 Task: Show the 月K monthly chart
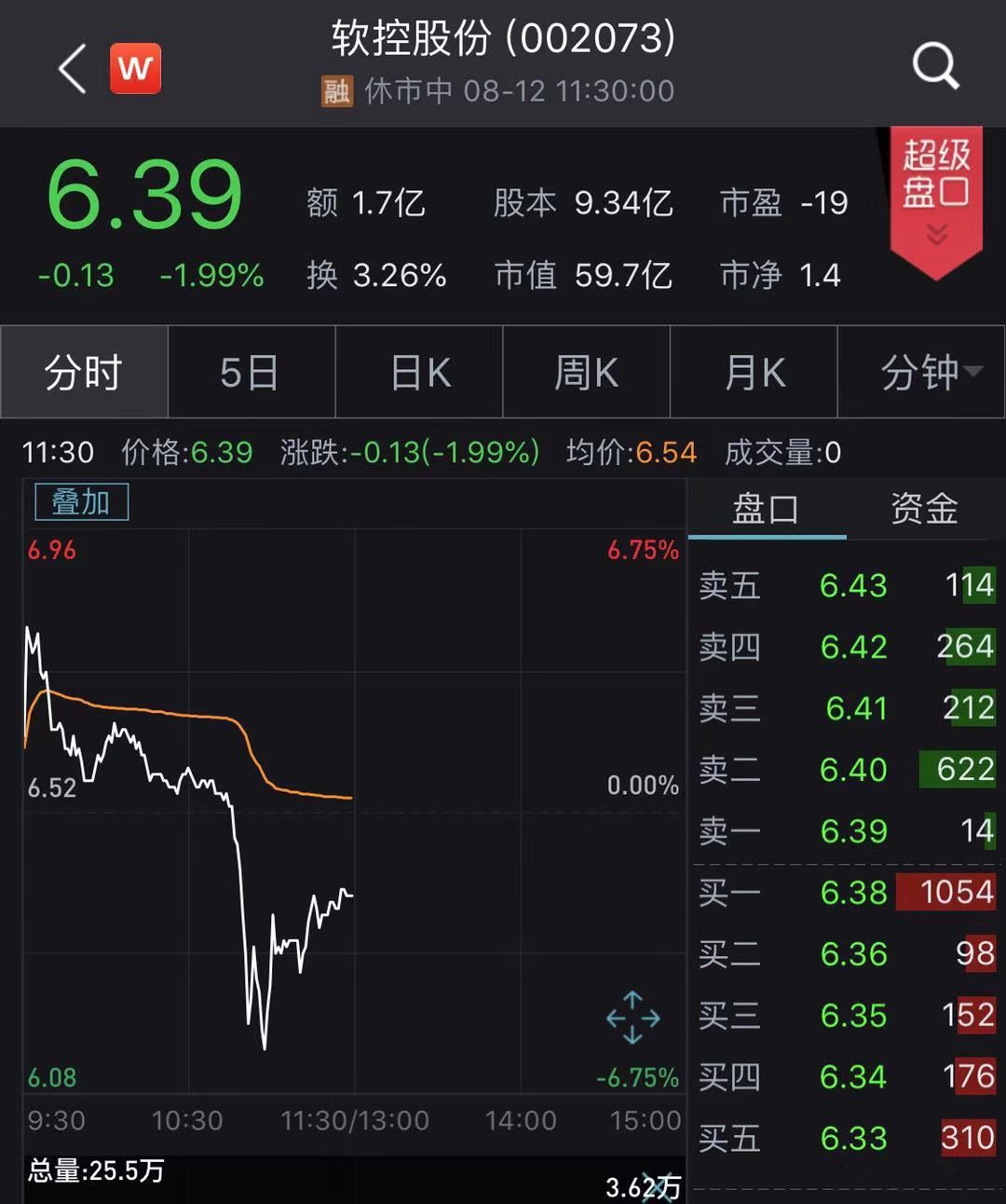point(754,372)
